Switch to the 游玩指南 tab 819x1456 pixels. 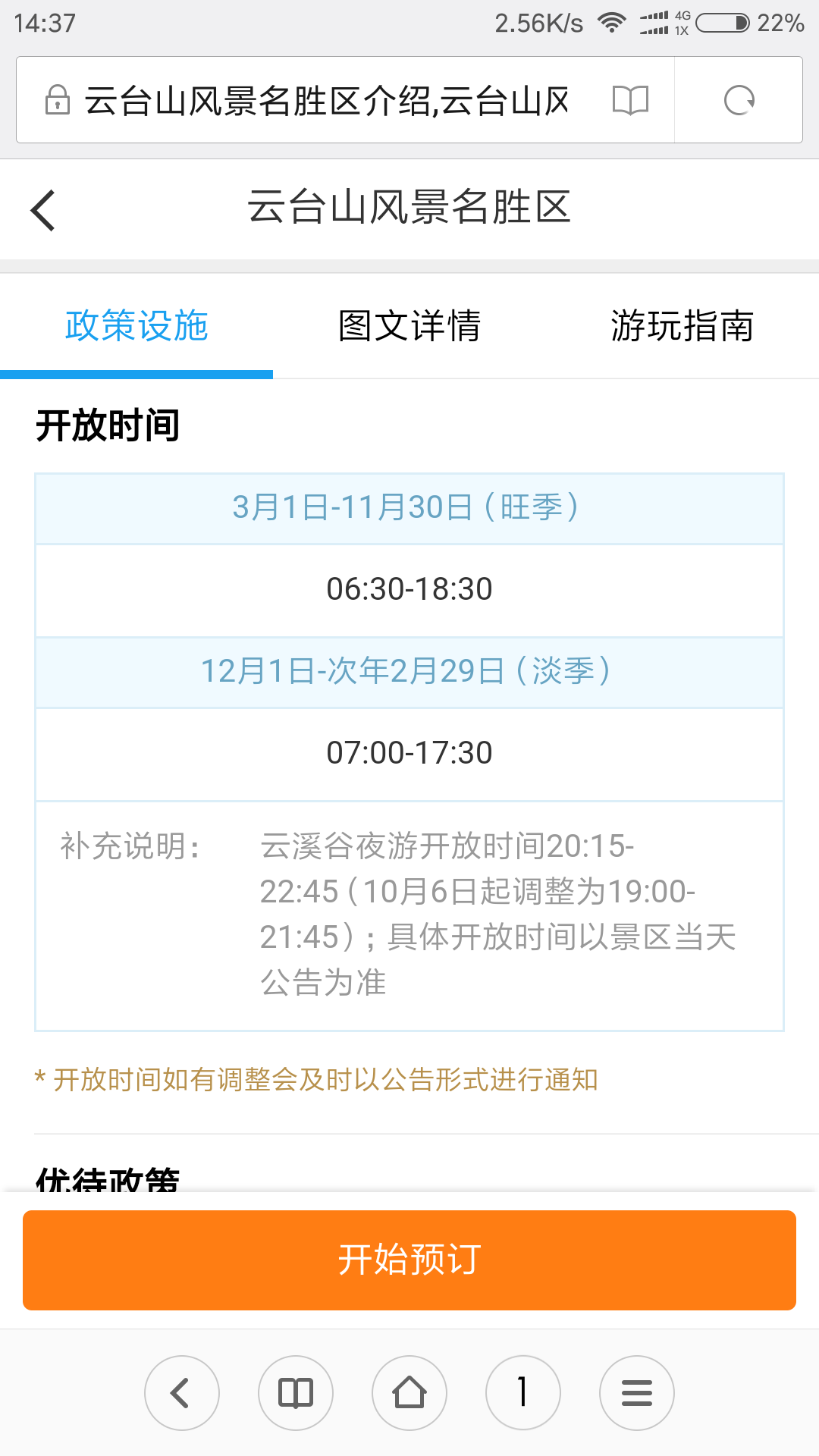(x=682, y=326)
